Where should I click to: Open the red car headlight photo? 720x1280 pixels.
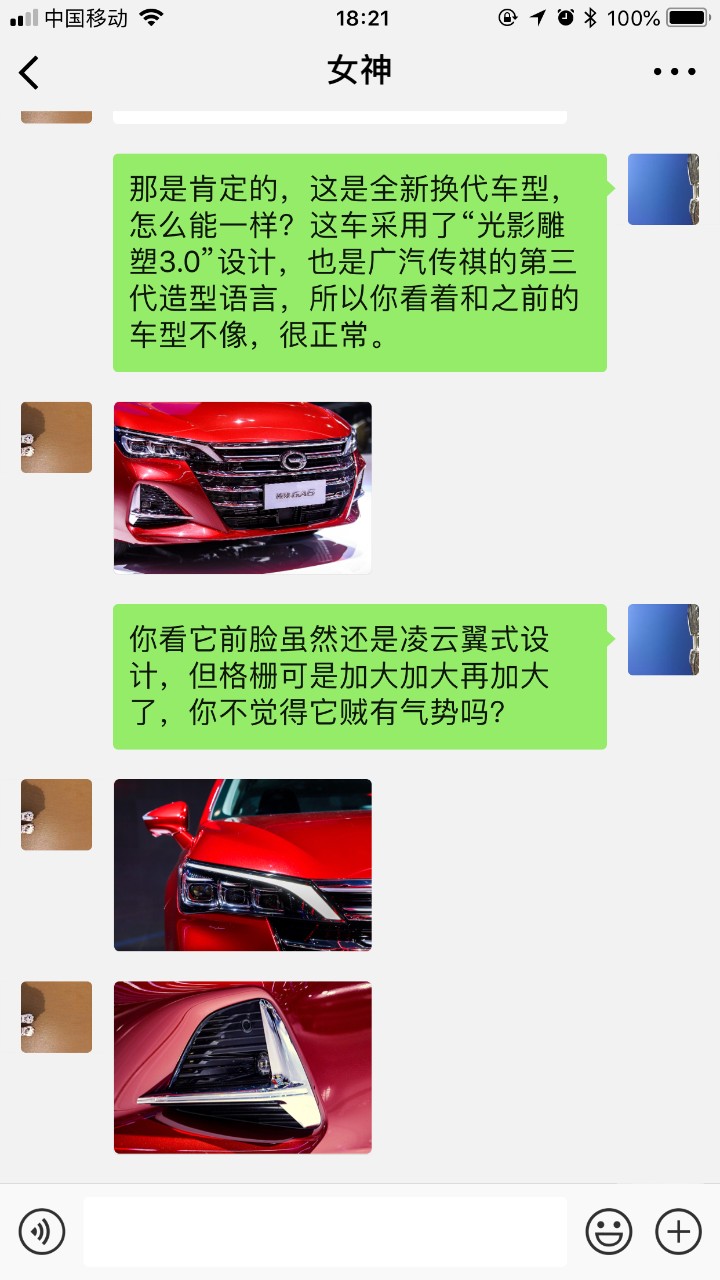click(x=242, y=865)
